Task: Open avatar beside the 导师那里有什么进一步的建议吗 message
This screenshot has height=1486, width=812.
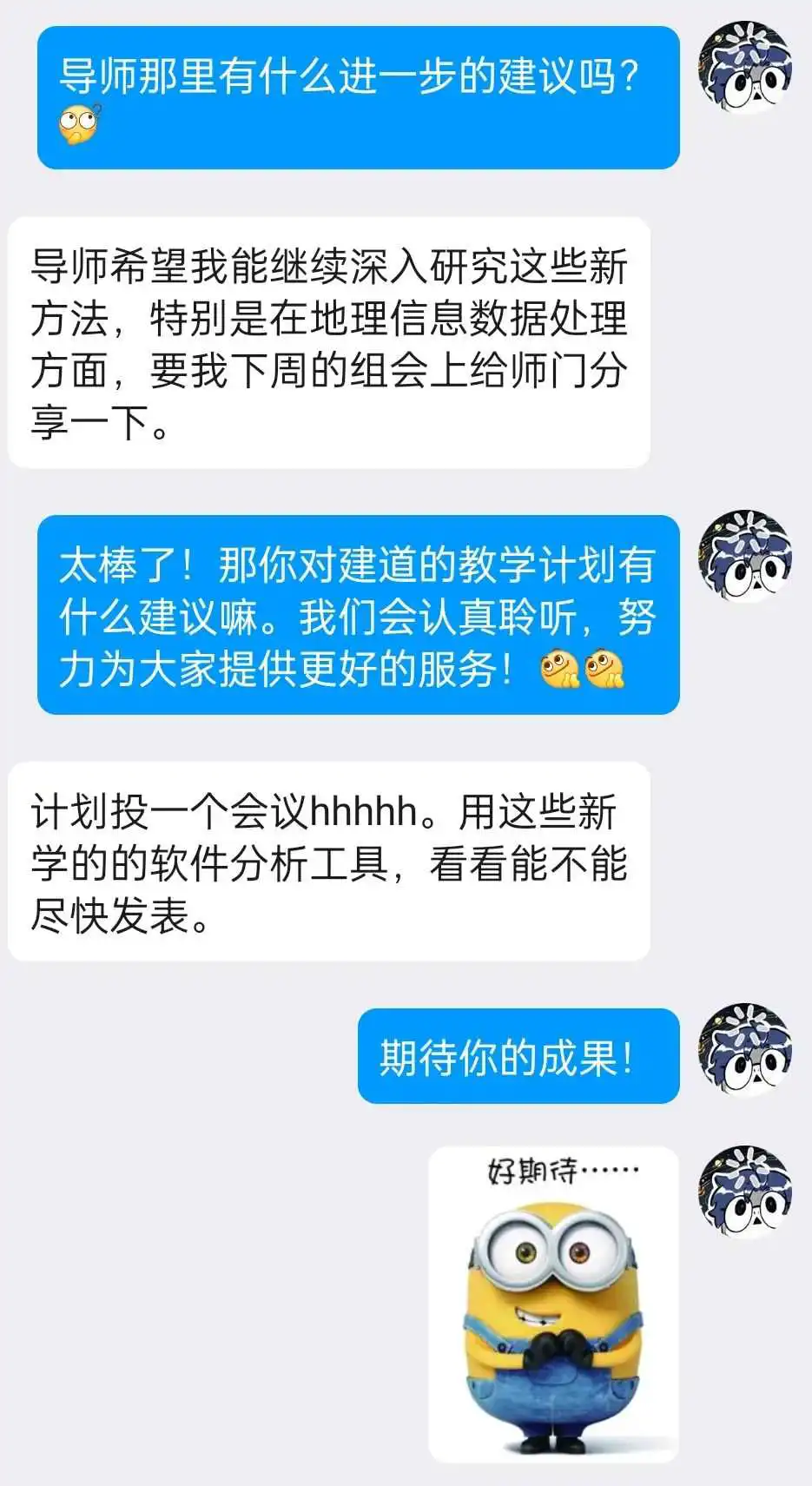Action: pyautogui.click(x=745, y=69)
